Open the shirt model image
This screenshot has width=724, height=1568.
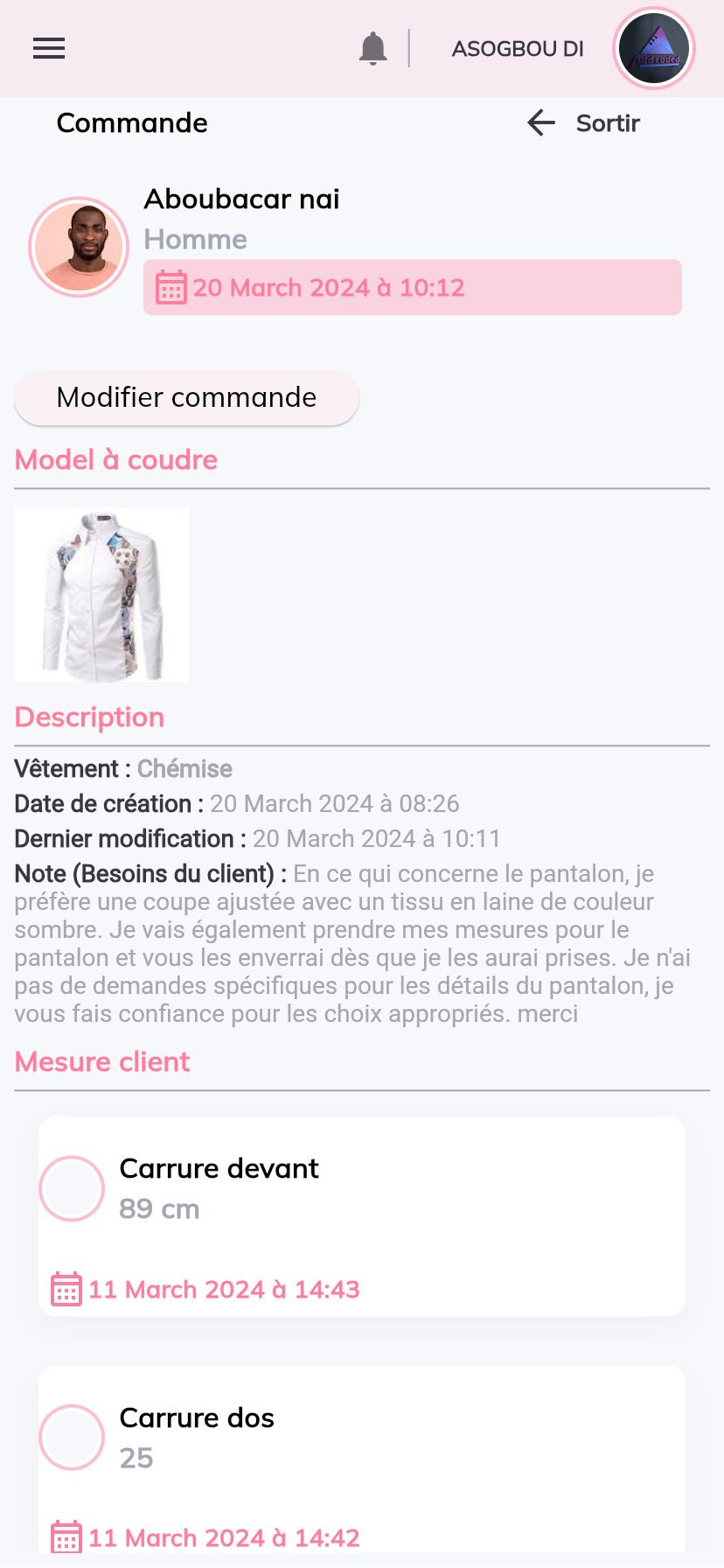click(101, 595)
